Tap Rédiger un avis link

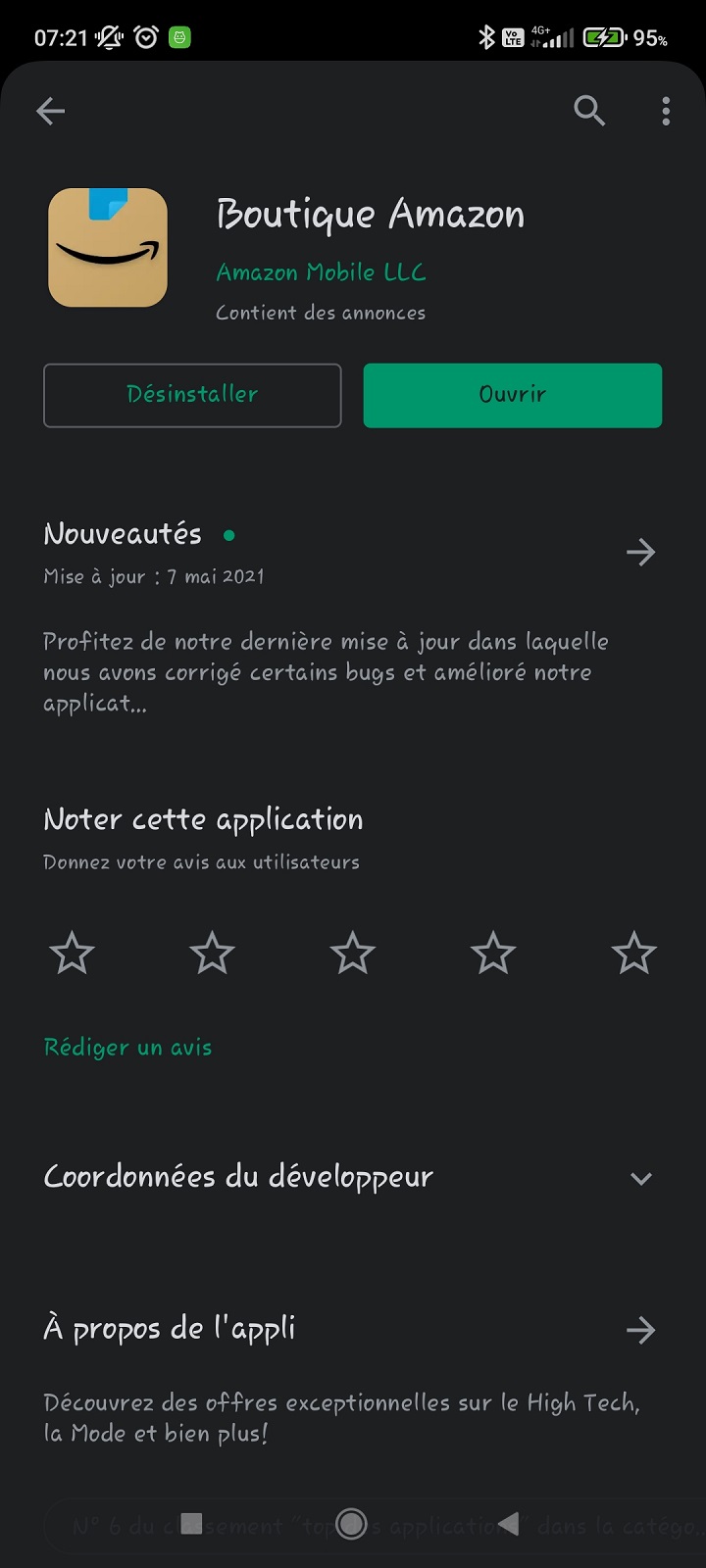click(127, 1048)
